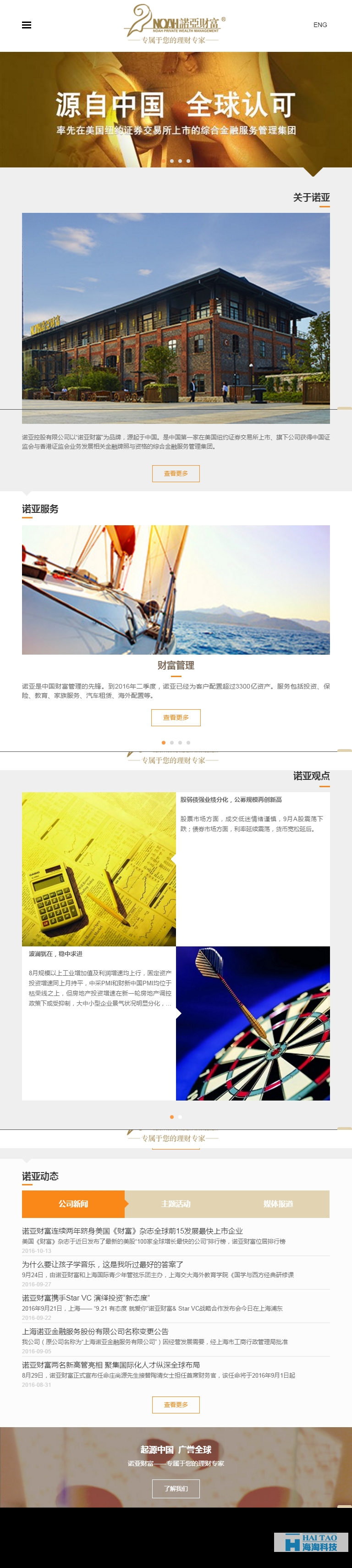Select second dot of the top banner carousel

[x=172, y=161]
